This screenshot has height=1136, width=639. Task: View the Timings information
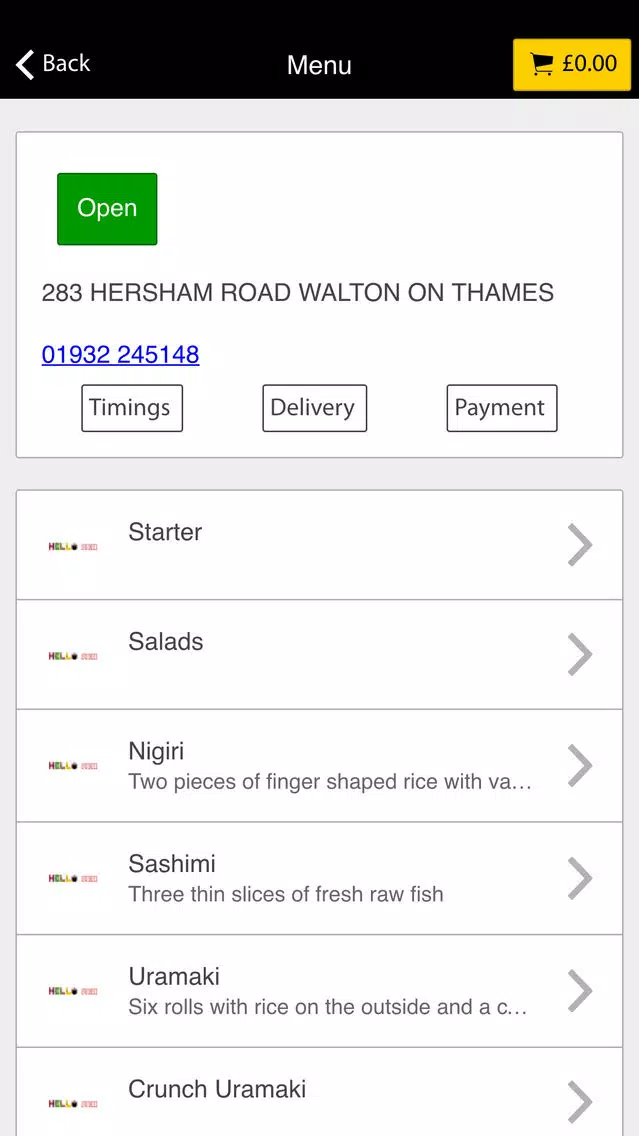click(132, 408)
